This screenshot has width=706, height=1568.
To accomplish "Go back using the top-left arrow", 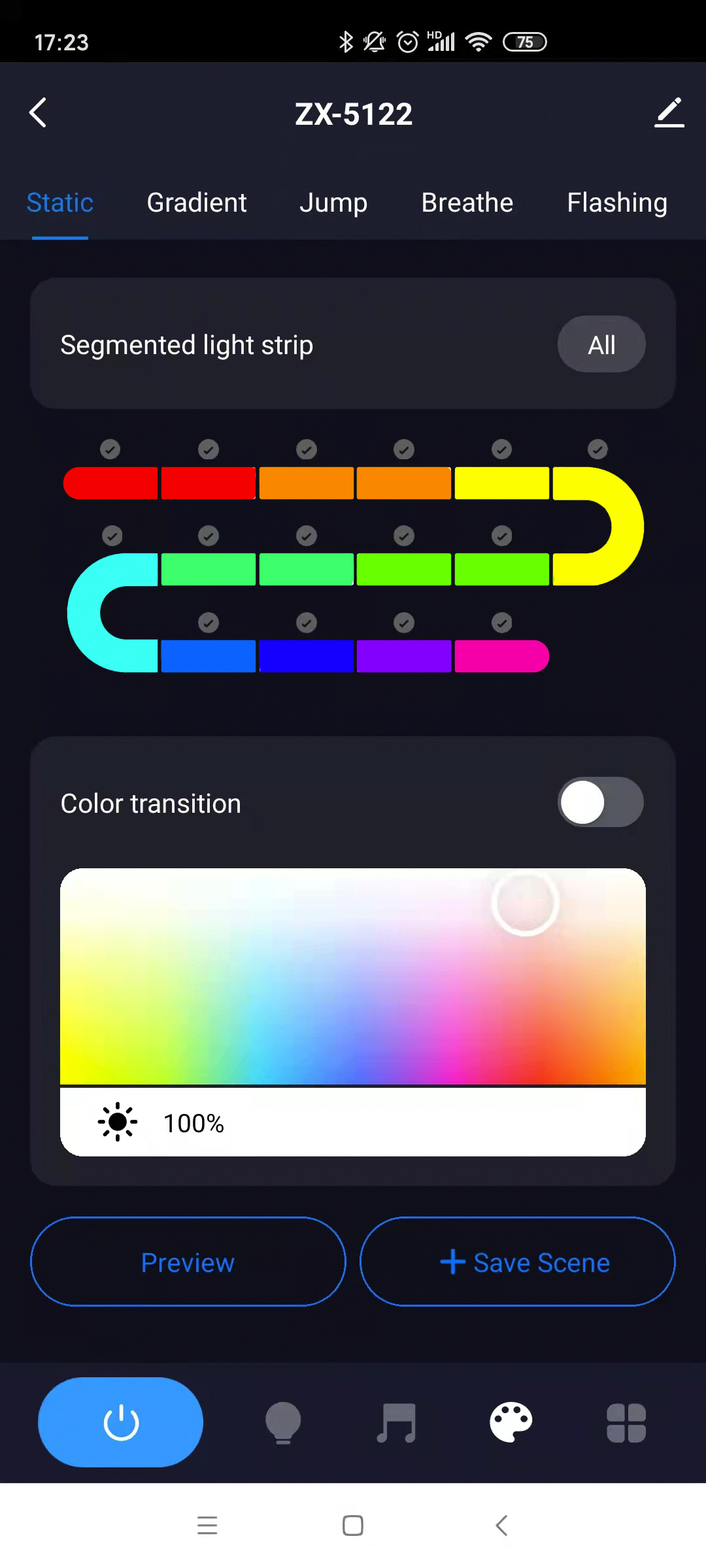I will [x=38, y=112].
